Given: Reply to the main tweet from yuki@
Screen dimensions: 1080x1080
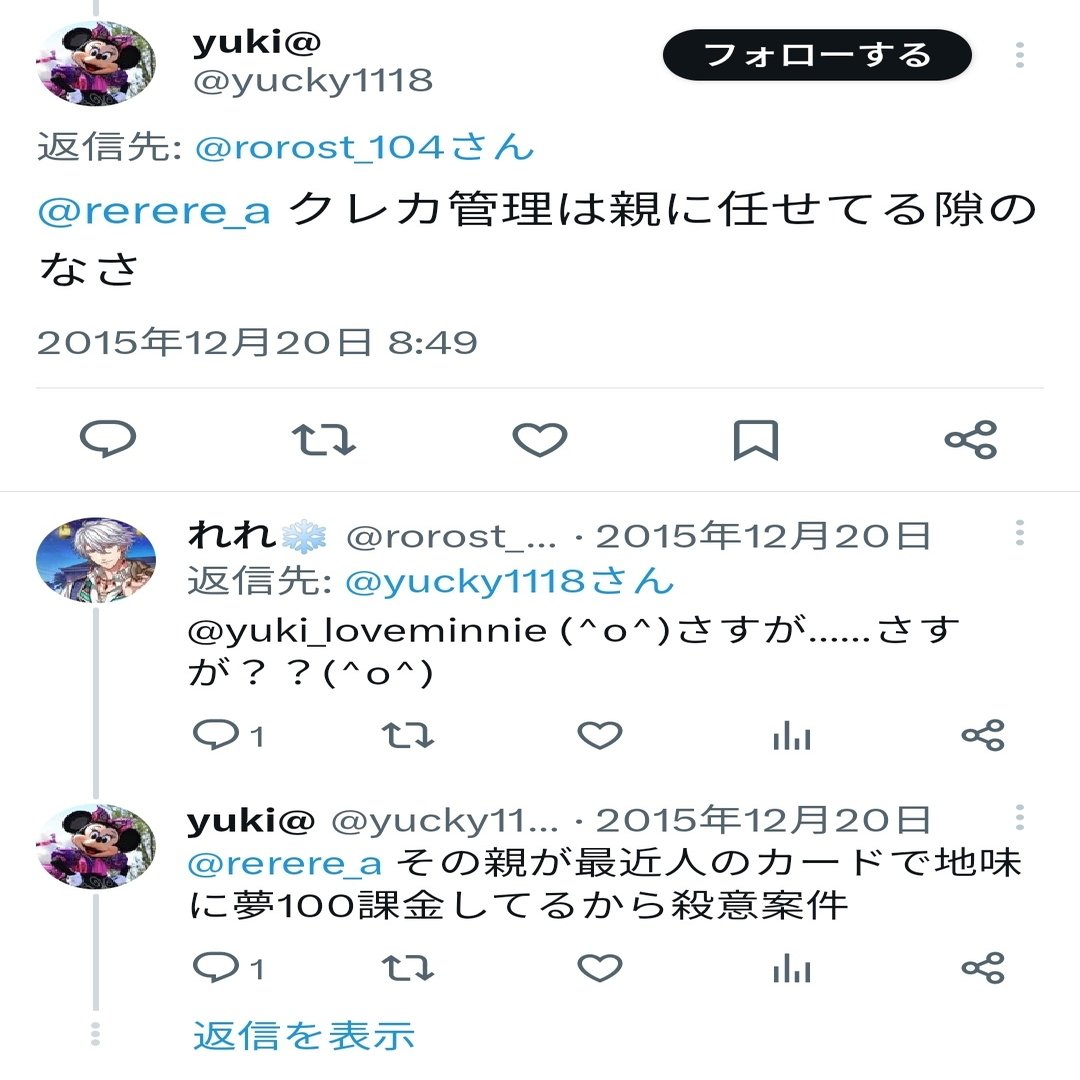Looking at the screenshot, I should [x=108, y=439].
